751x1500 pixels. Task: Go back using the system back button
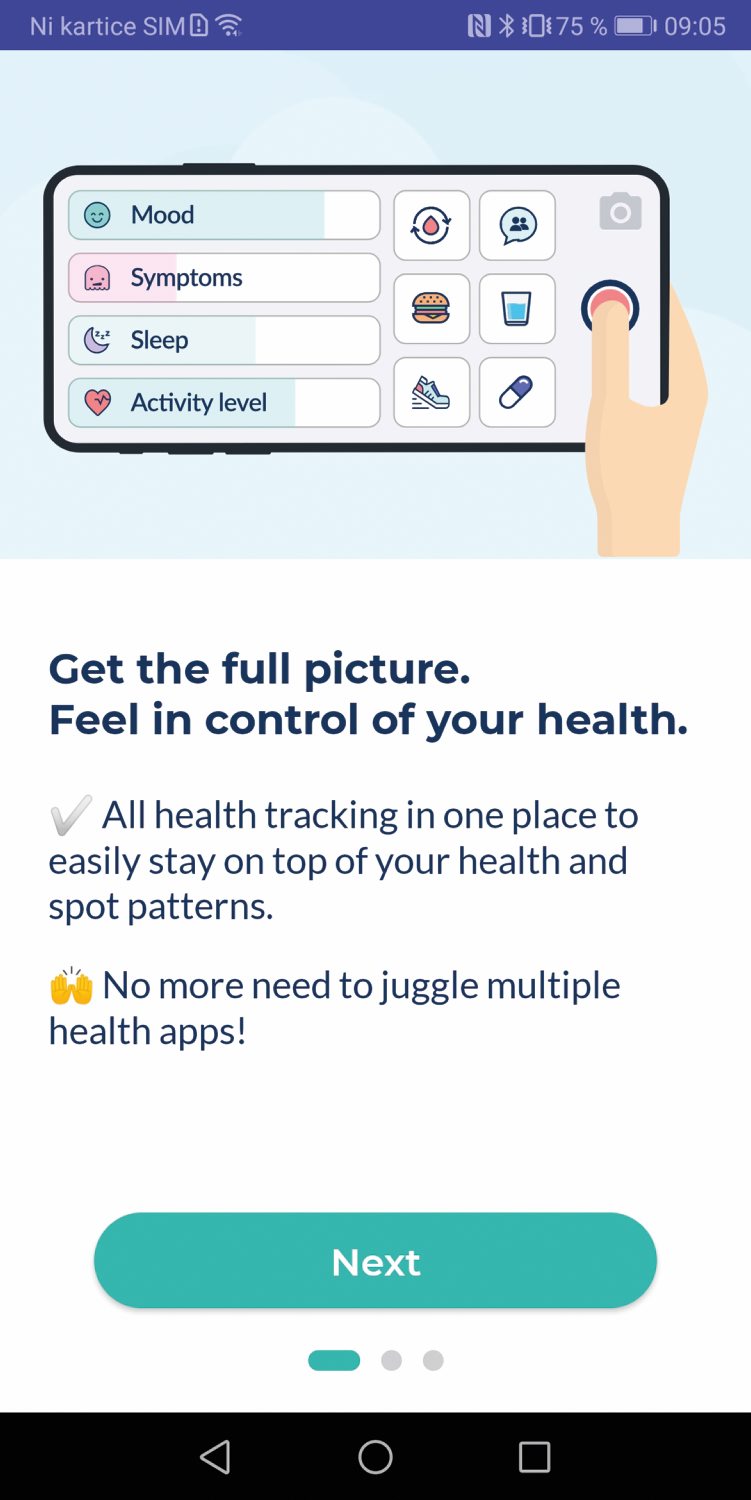click(x=216, y=1457)
